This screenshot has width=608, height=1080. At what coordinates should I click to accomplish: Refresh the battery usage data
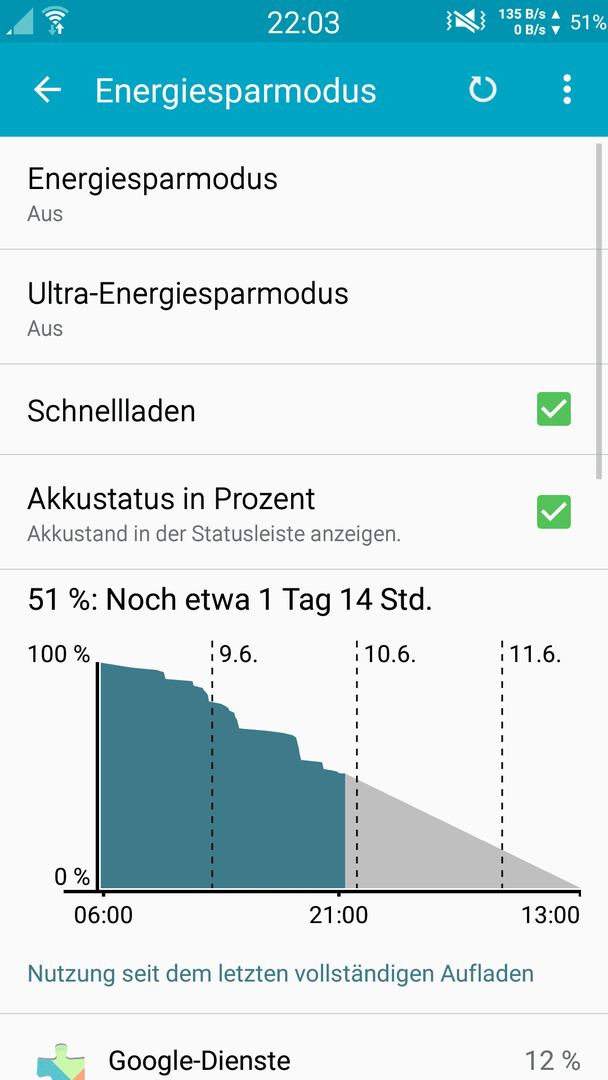click(x=483, y=90)
